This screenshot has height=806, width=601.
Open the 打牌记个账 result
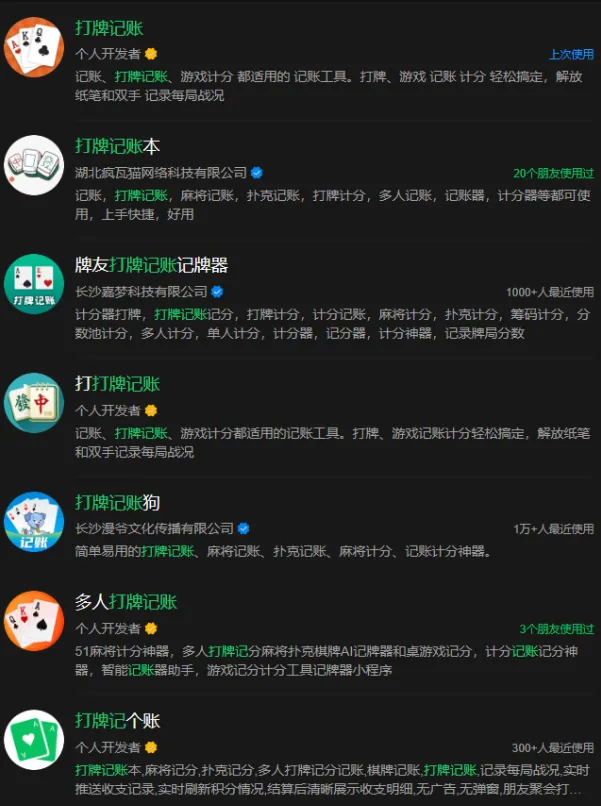coord(117,720)
